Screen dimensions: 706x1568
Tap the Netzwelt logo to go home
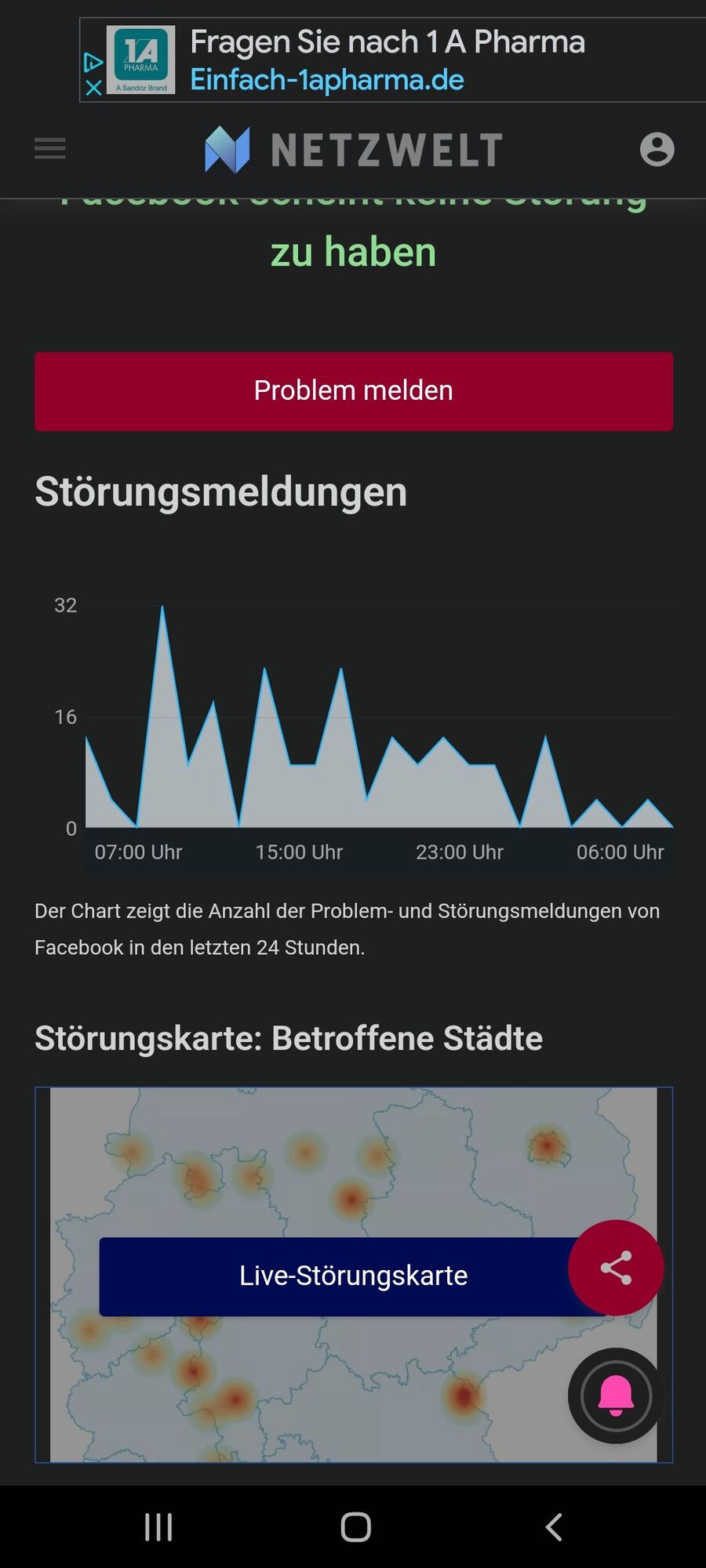pos(354,150)
